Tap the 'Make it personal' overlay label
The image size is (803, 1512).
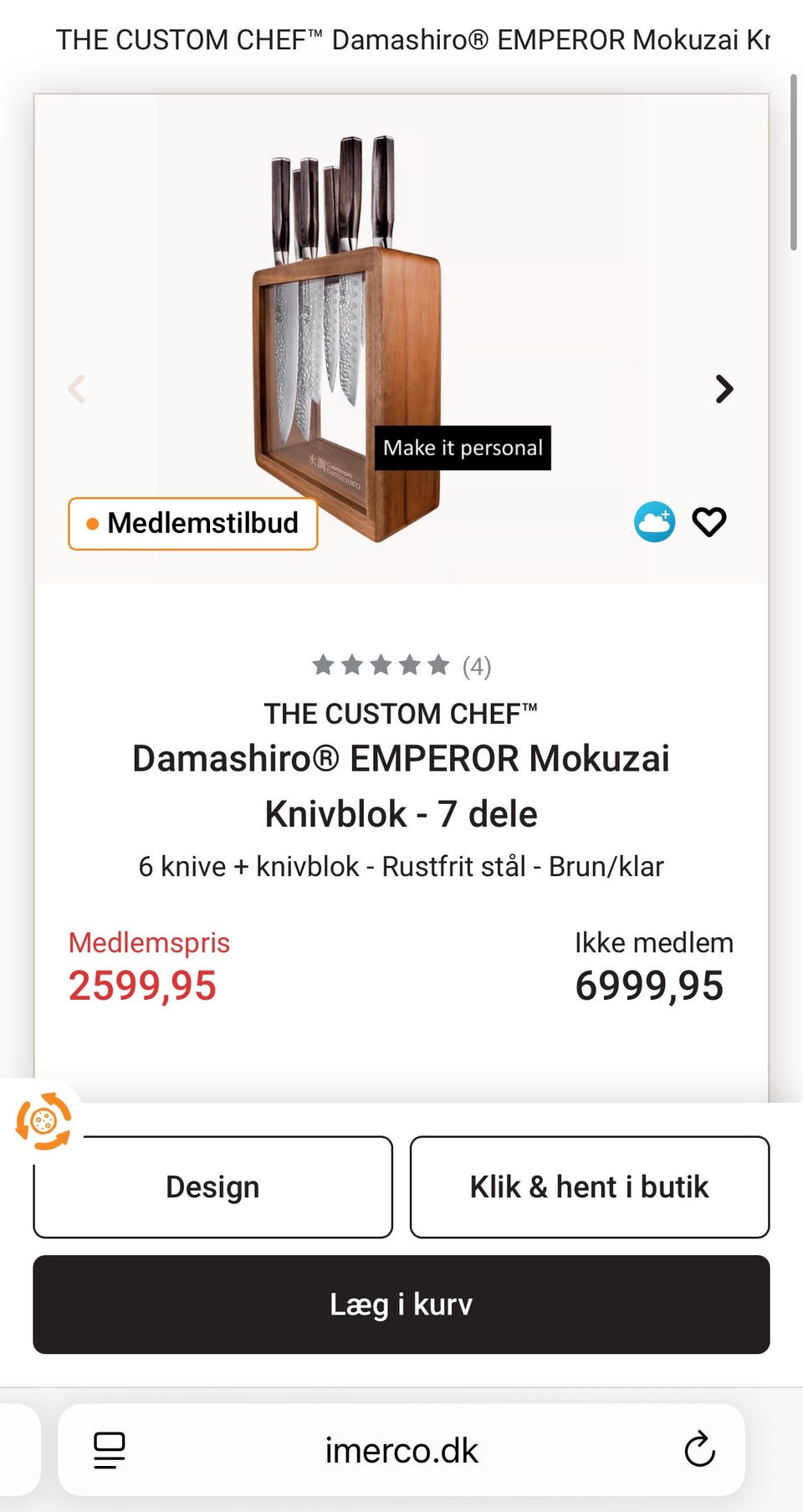463,448
